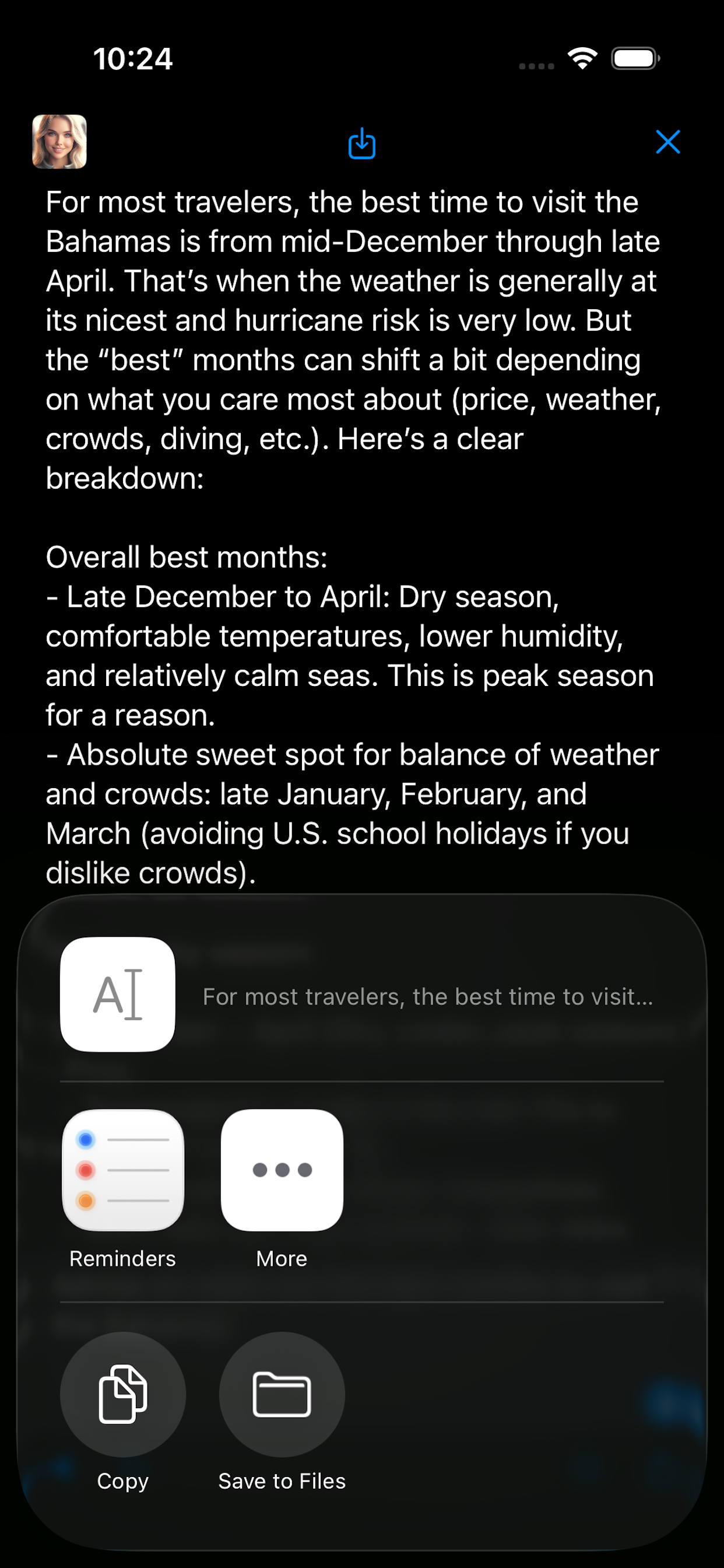
Task: Tap the download/save icon at top
Action: [x=361, y=143]
